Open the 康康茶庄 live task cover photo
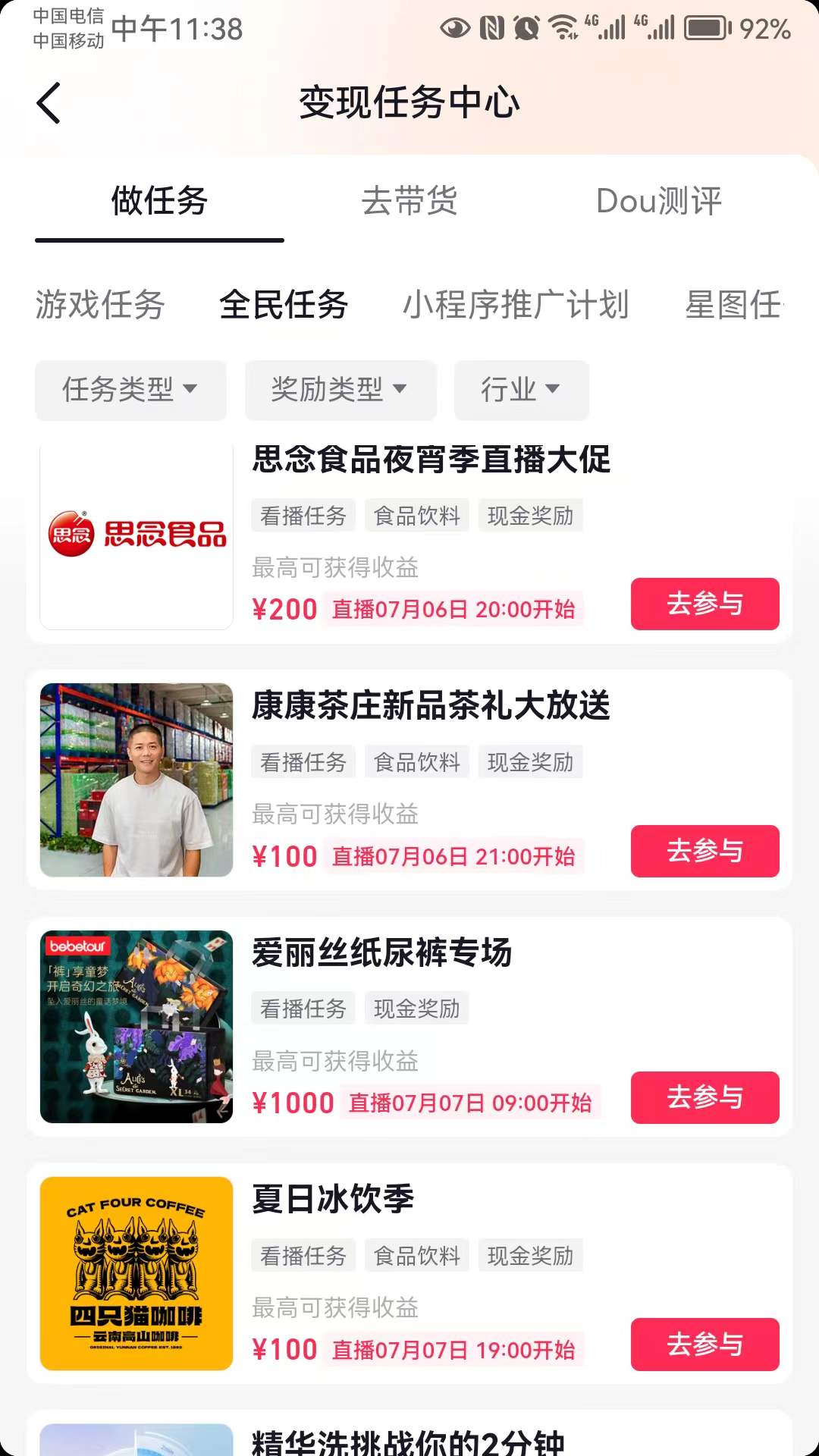Screen dimensions: 819x1456 (136, 780)
